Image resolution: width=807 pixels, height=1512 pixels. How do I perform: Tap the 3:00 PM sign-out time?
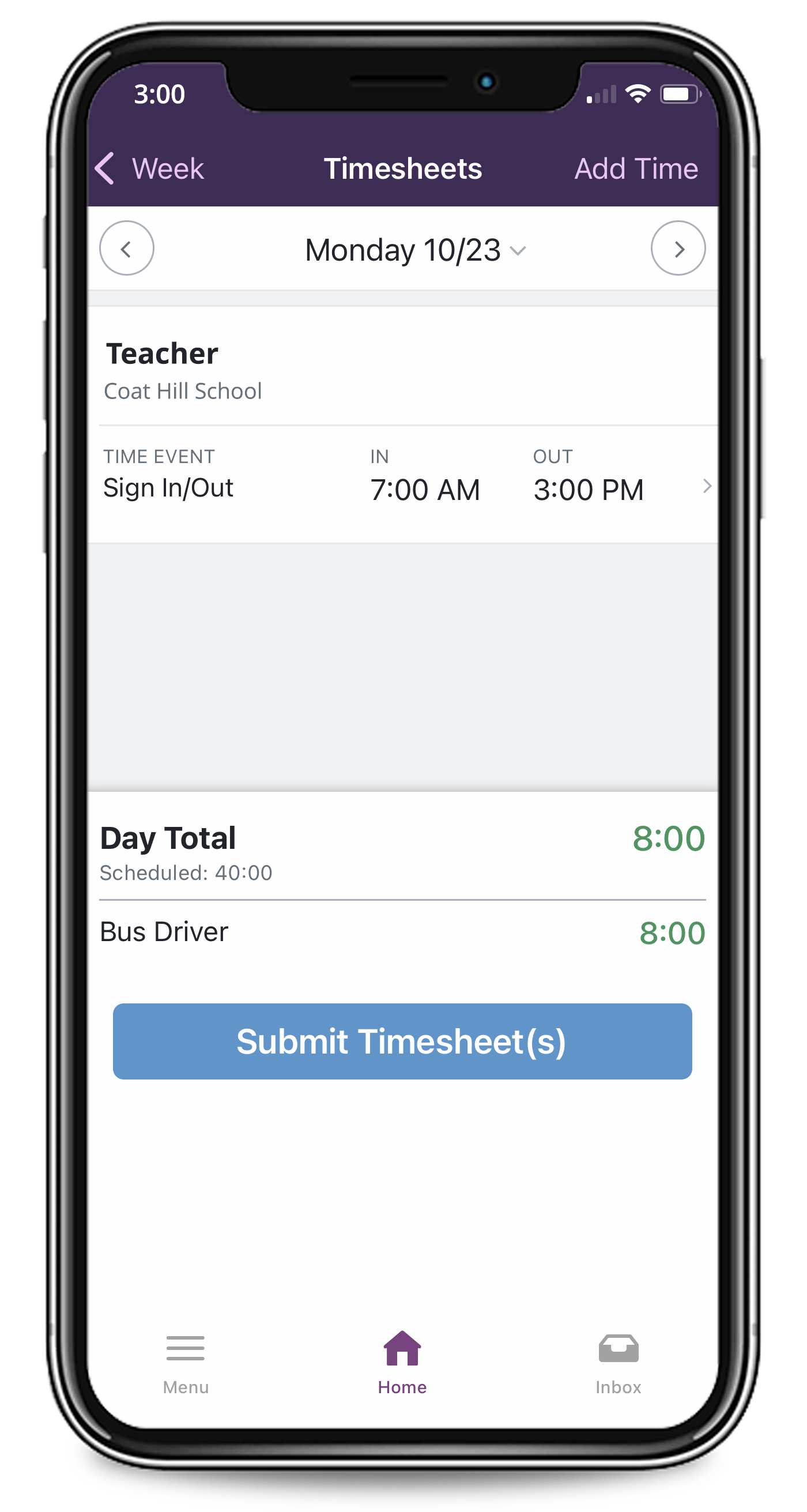[x=590, y=489]
